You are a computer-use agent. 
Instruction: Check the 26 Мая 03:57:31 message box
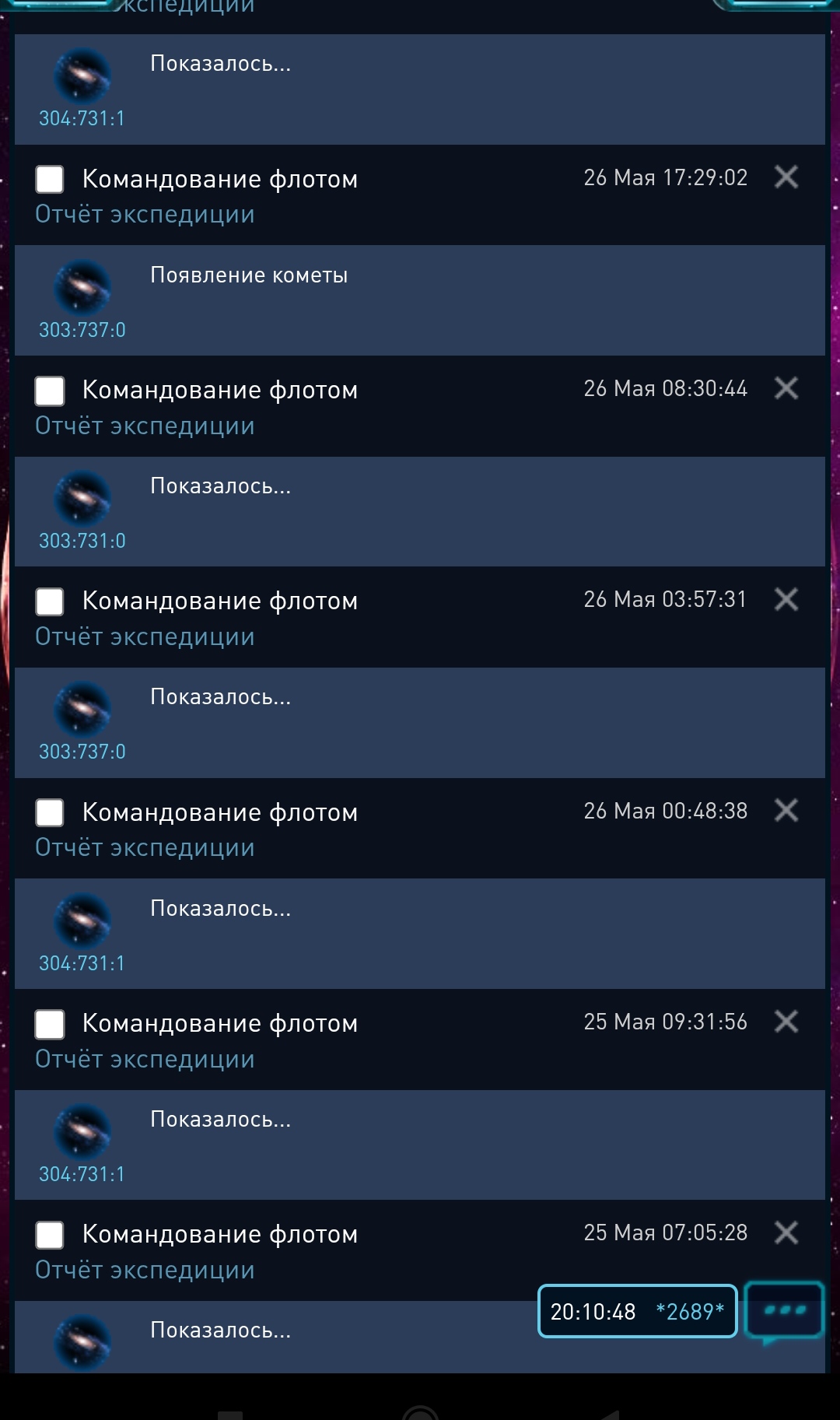click(50, 601)
